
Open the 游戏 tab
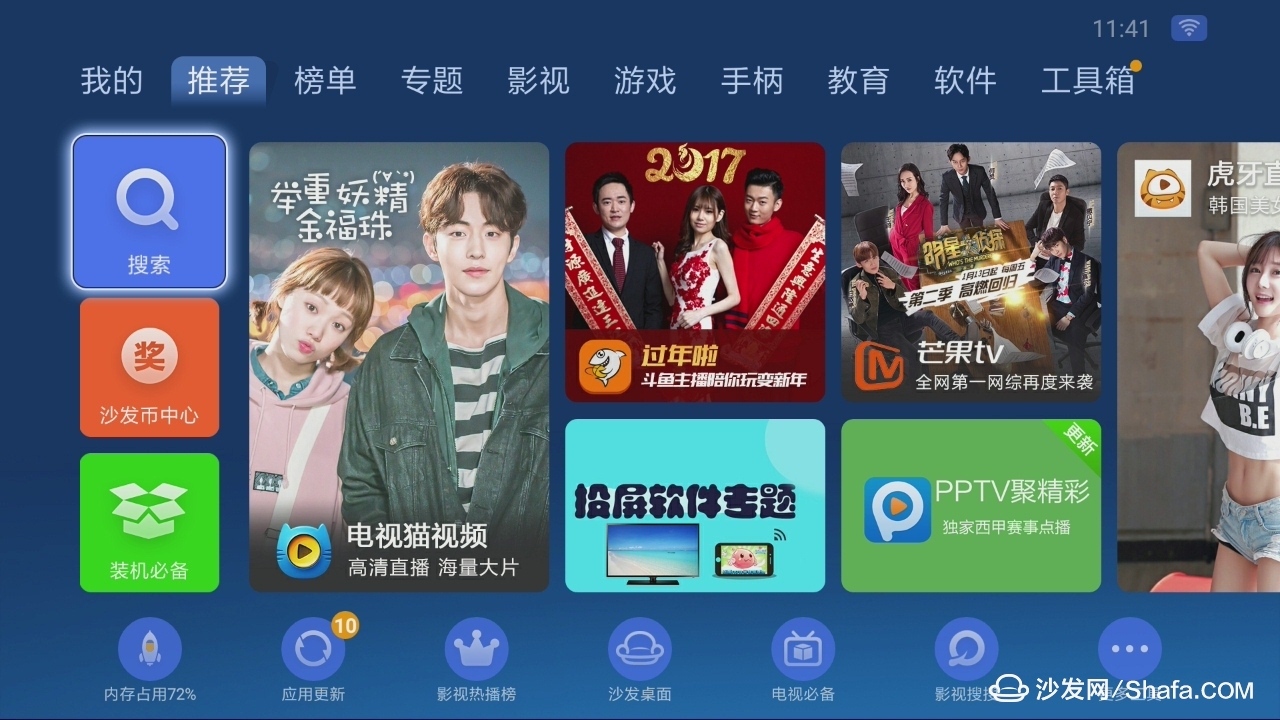pyautogui.click(x=645, y=80)
